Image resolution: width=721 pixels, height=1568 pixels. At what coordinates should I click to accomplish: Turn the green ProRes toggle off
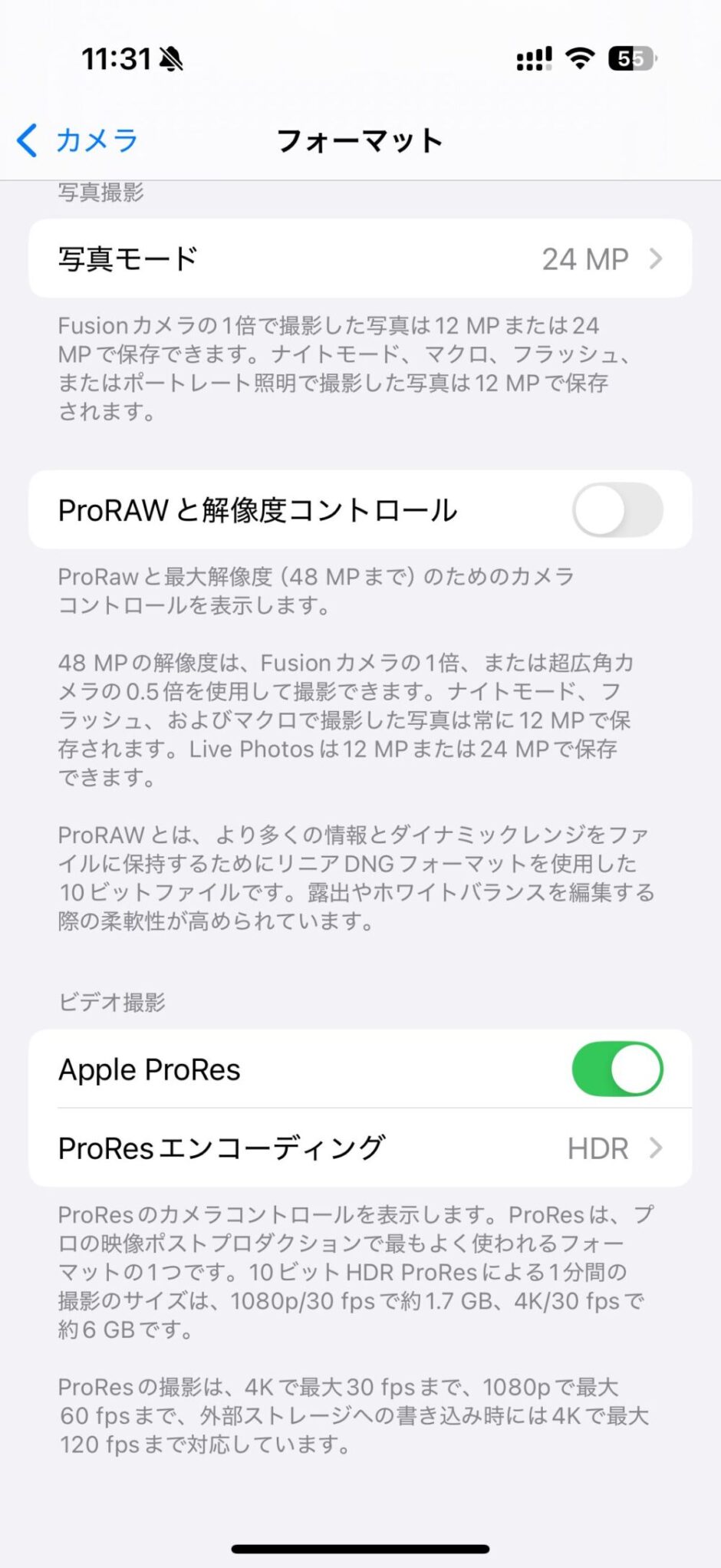617,1069
